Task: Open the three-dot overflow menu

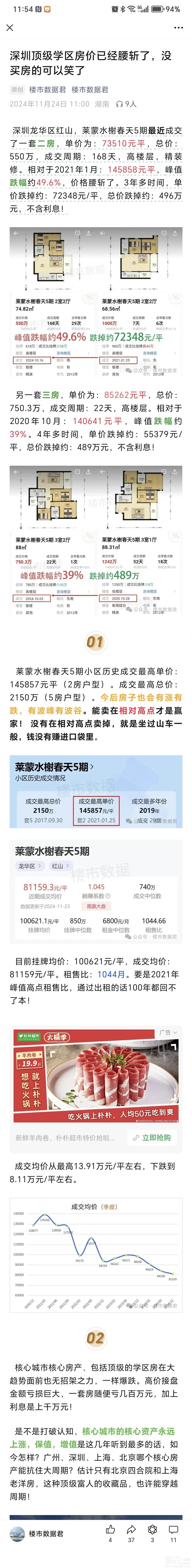Action: click(x=179, y=27)
